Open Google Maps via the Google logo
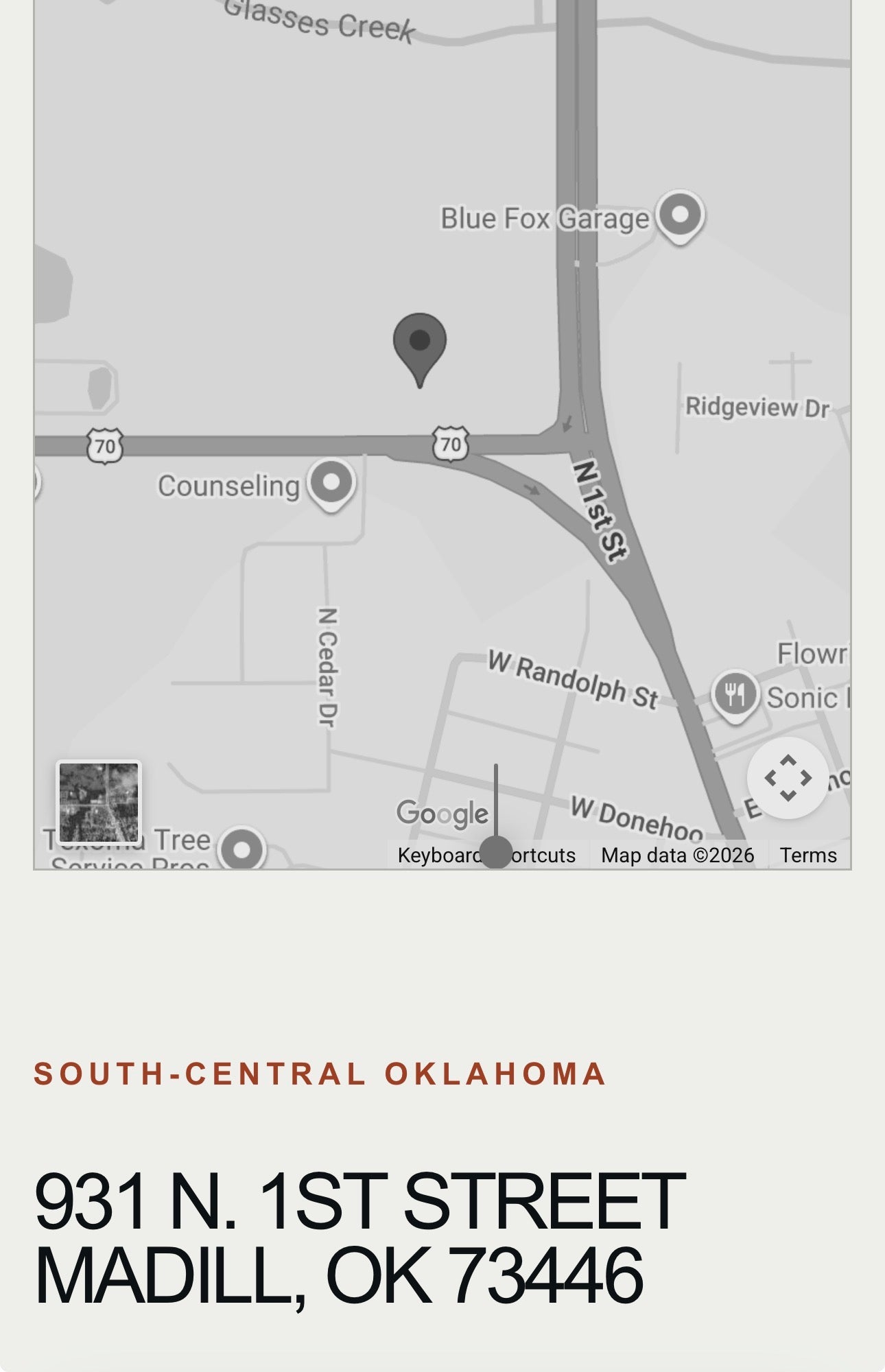 click(x=442, y=814)
